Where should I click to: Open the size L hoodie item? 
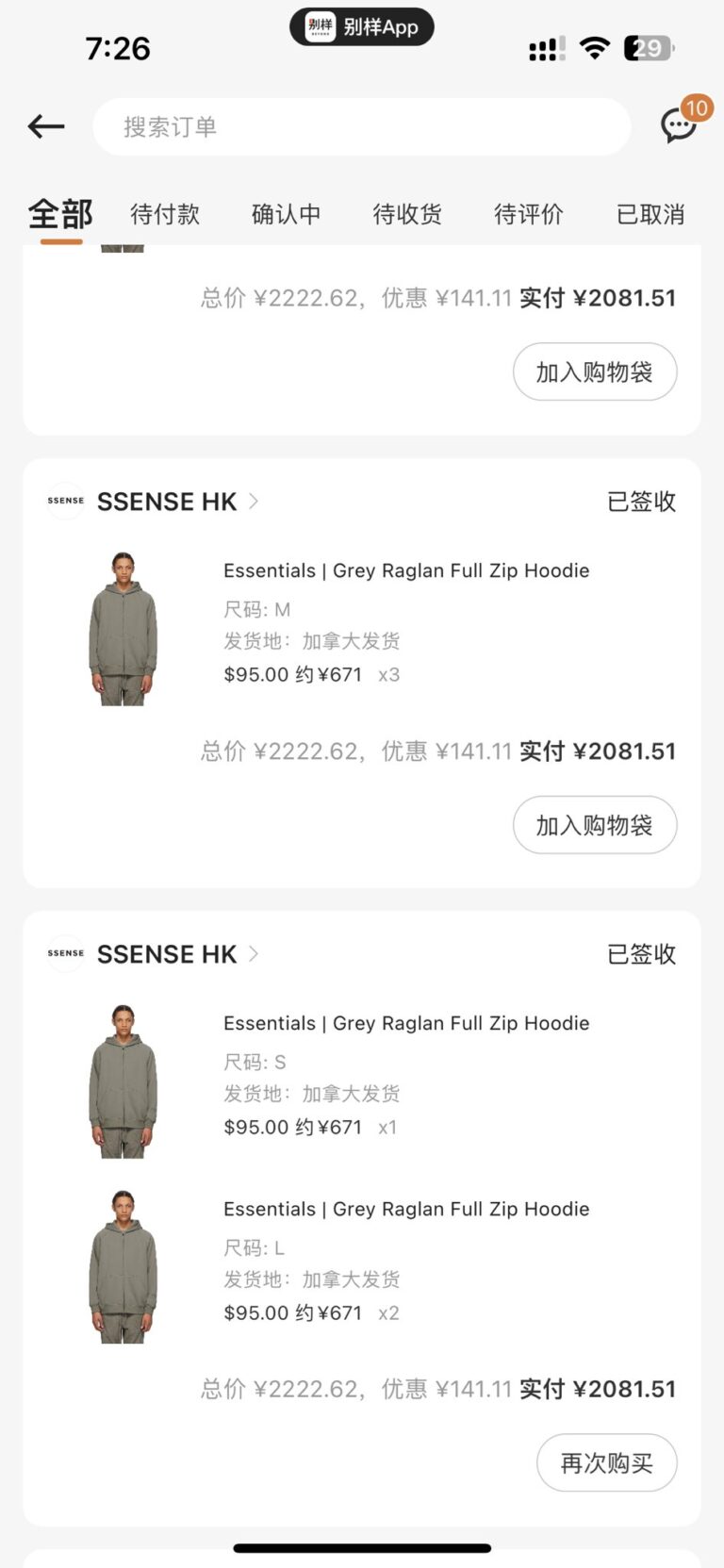pyautogui.click(x=362, y=1266)
